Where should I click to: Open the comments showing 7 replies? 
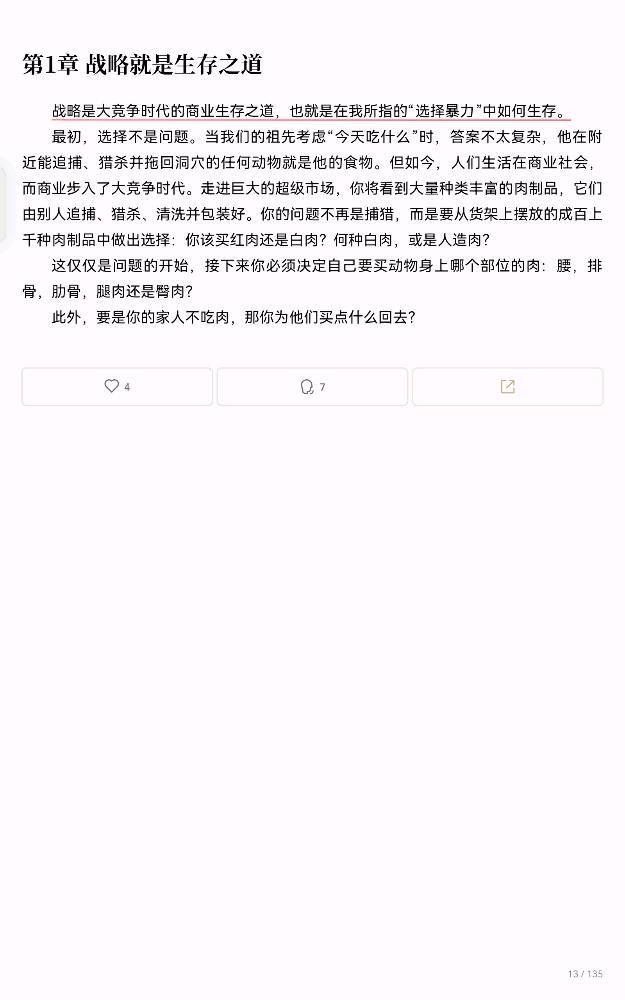coord(312,386)
